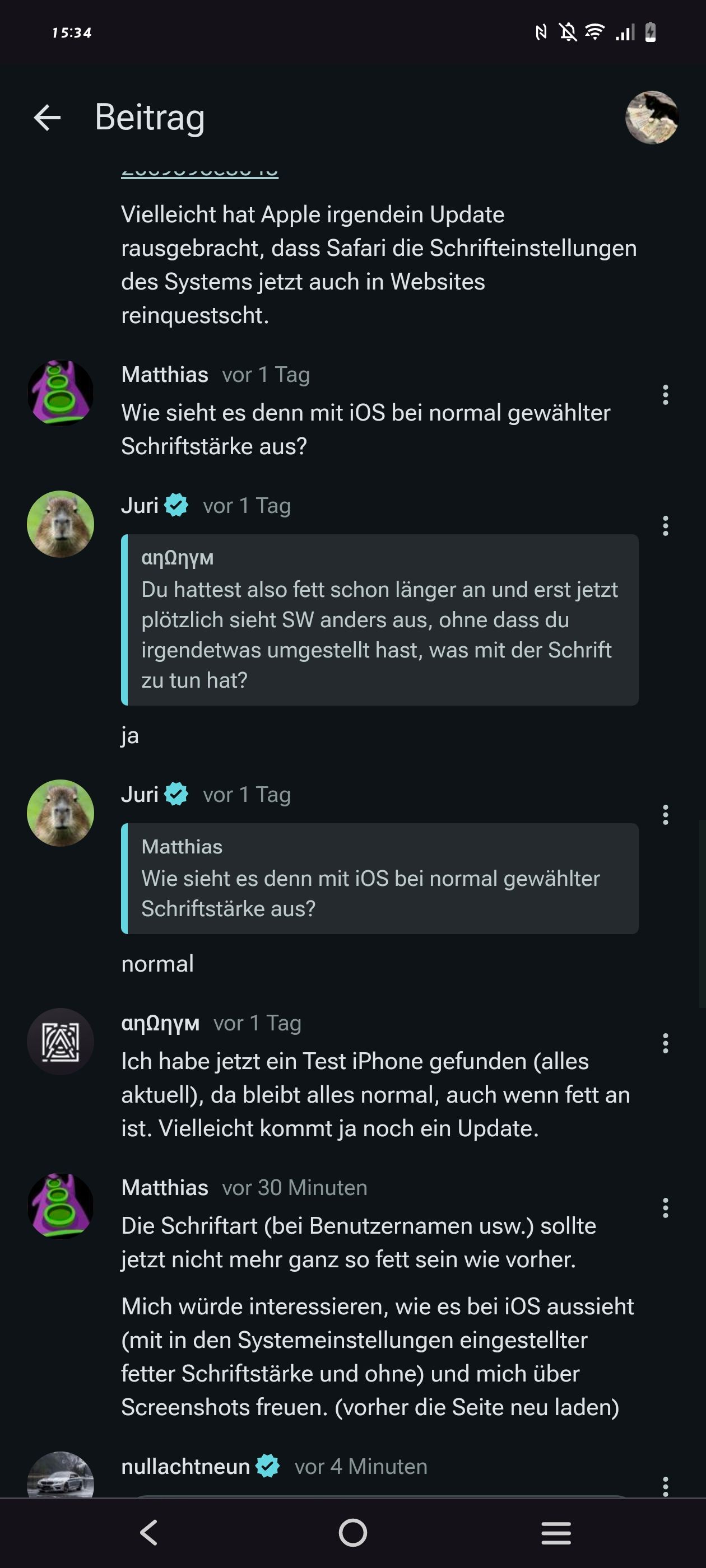The height and width of the screenshot is (1568, 706).
Task: Open αηΩηγм's profile picture
Action: point(61,1042)
